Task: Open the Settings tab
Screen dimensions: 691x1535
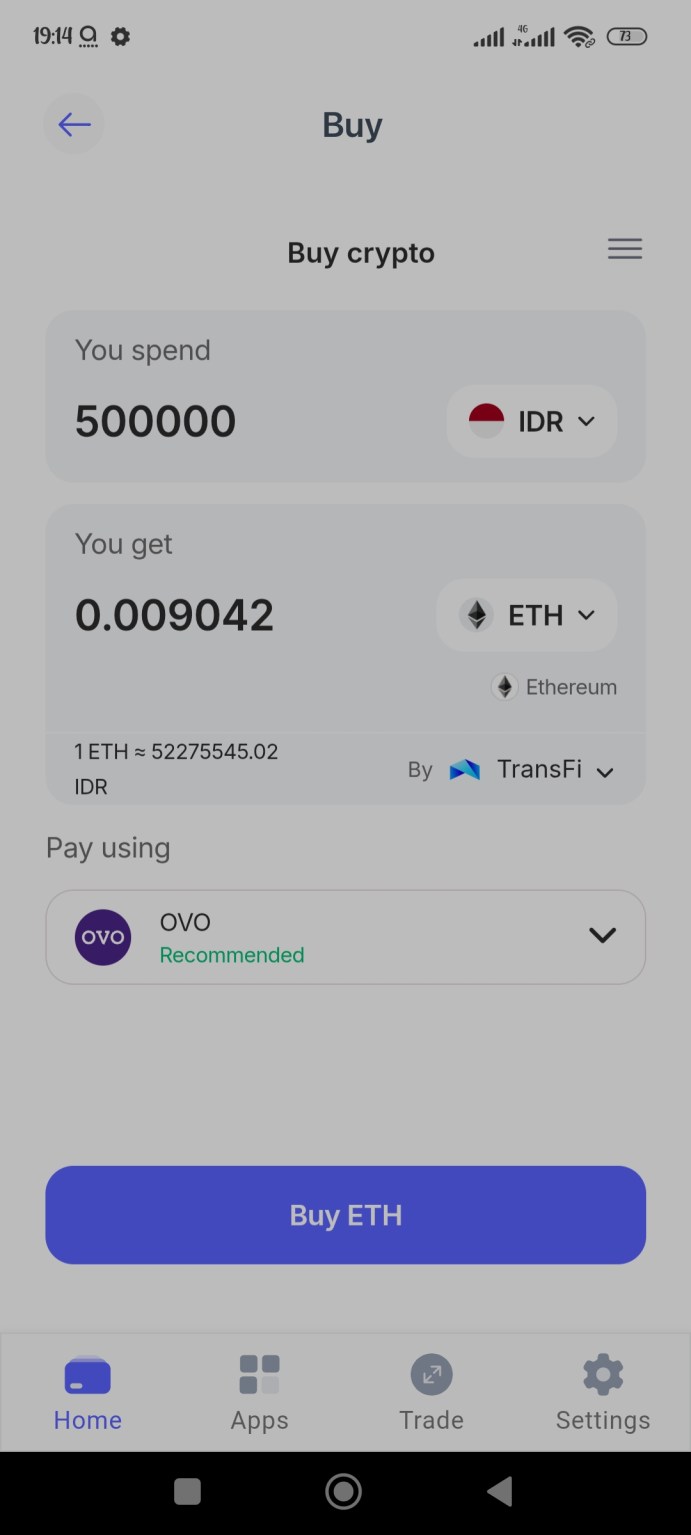Action: (603, 1392)
